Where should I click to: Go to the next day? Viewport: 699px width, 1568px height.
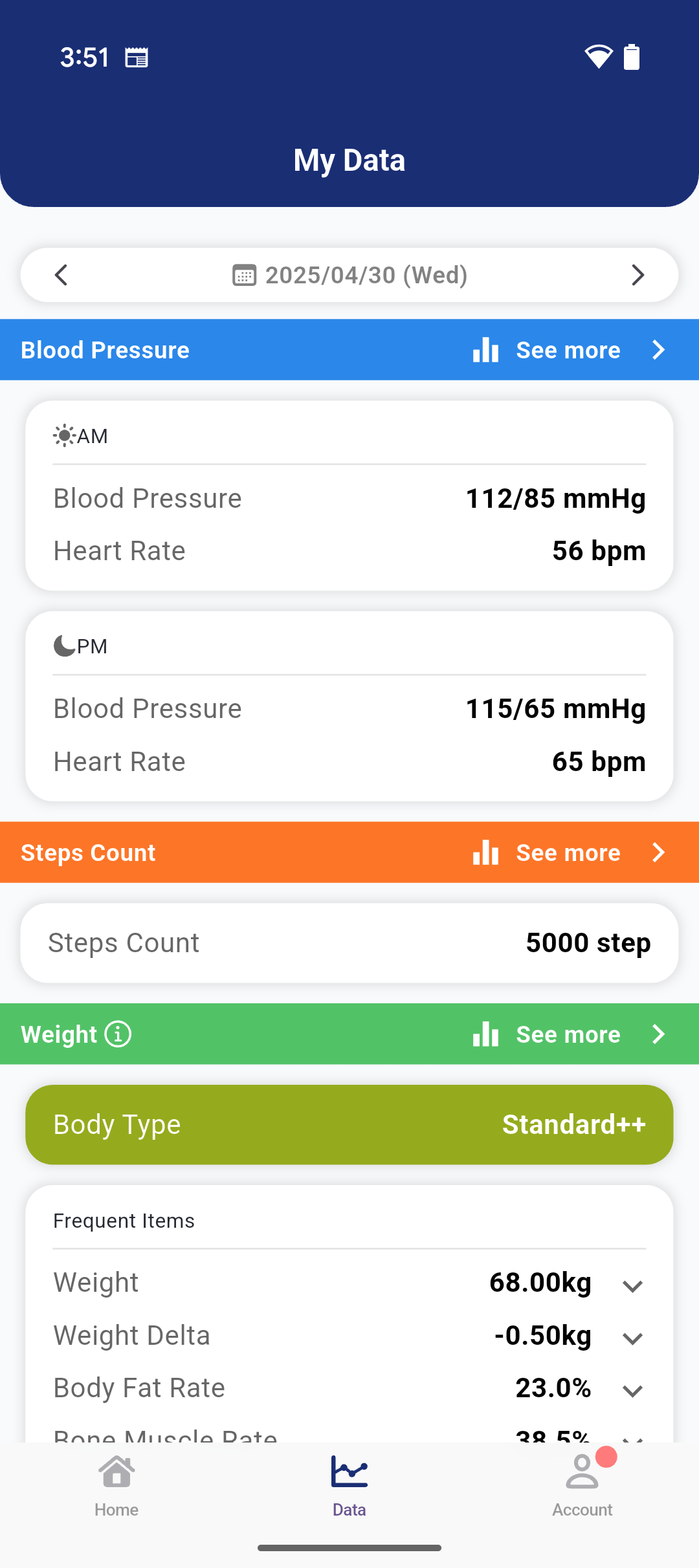638,275
